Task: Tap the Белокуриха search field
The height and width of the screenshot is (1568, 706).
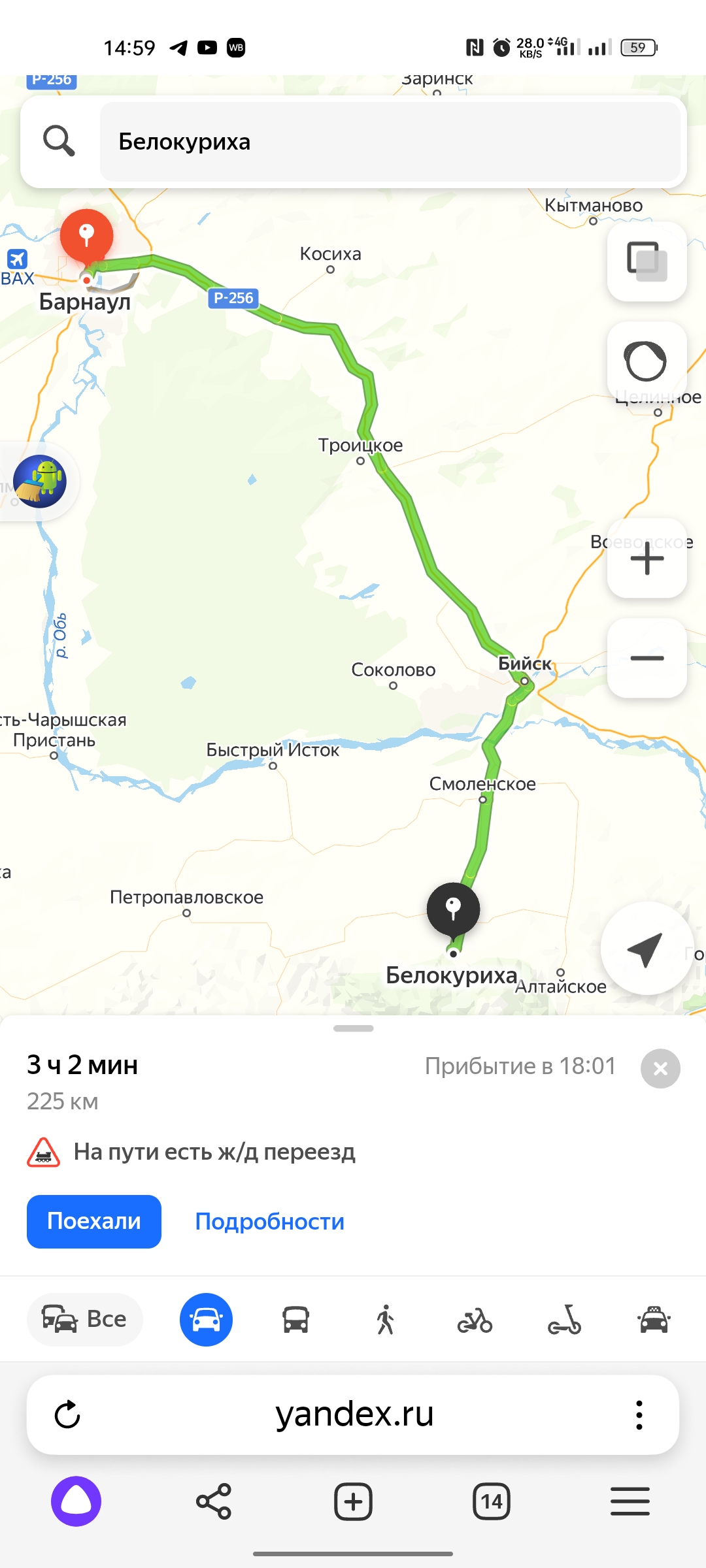Action: [390, 142]
